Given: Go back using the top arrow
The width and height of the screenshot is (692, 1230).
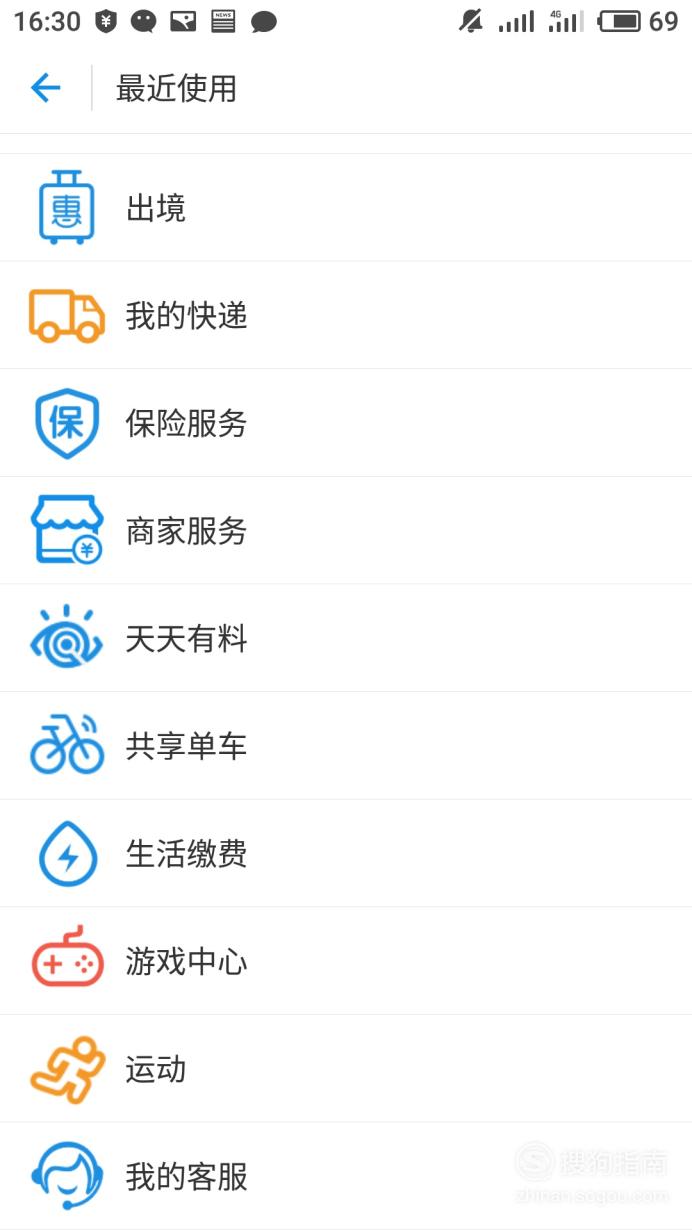Looking at the screenshot, I should pyautogui.click(x=46, y=88).
